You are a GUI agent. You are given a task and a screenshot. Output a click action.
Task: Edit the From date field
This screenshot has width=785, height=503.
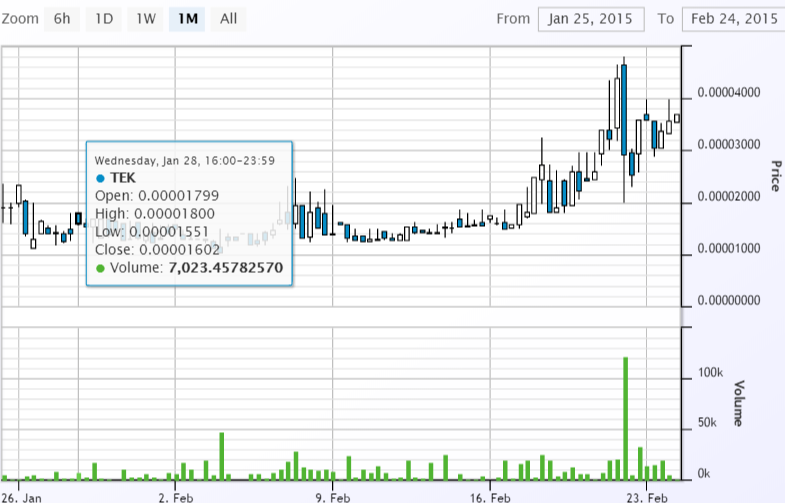[x=592, y=19]
